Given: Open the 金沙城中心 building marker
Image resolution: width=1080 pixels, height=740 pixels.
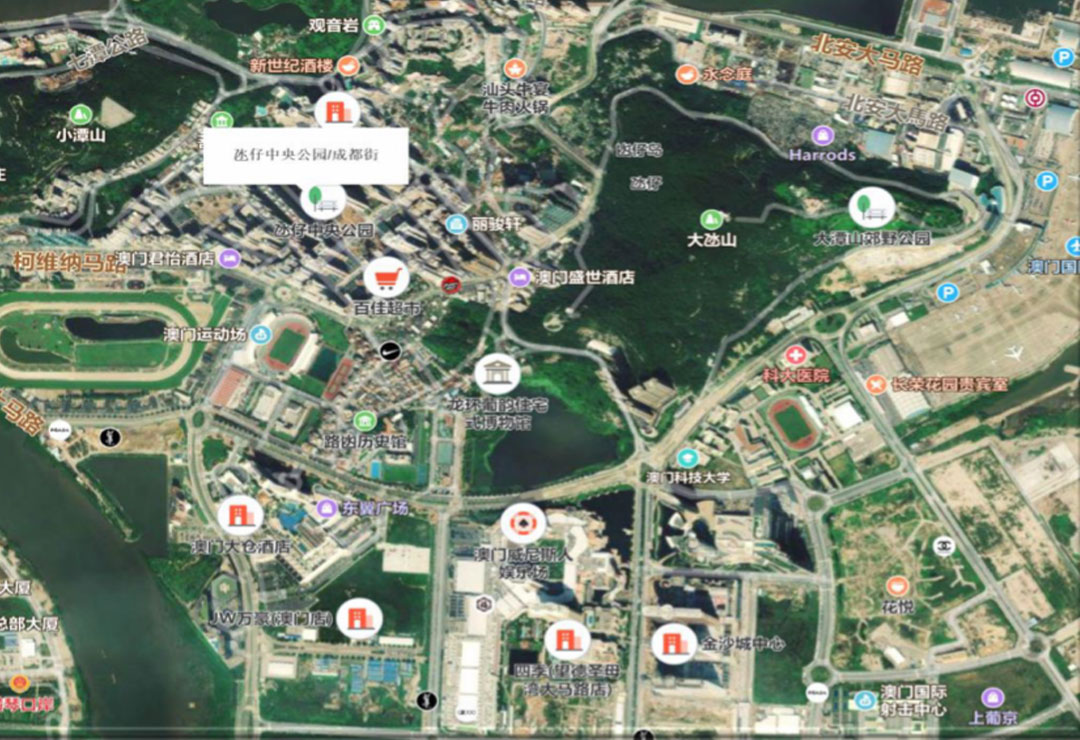Looking at the screenshot, I should click(673, 643).
